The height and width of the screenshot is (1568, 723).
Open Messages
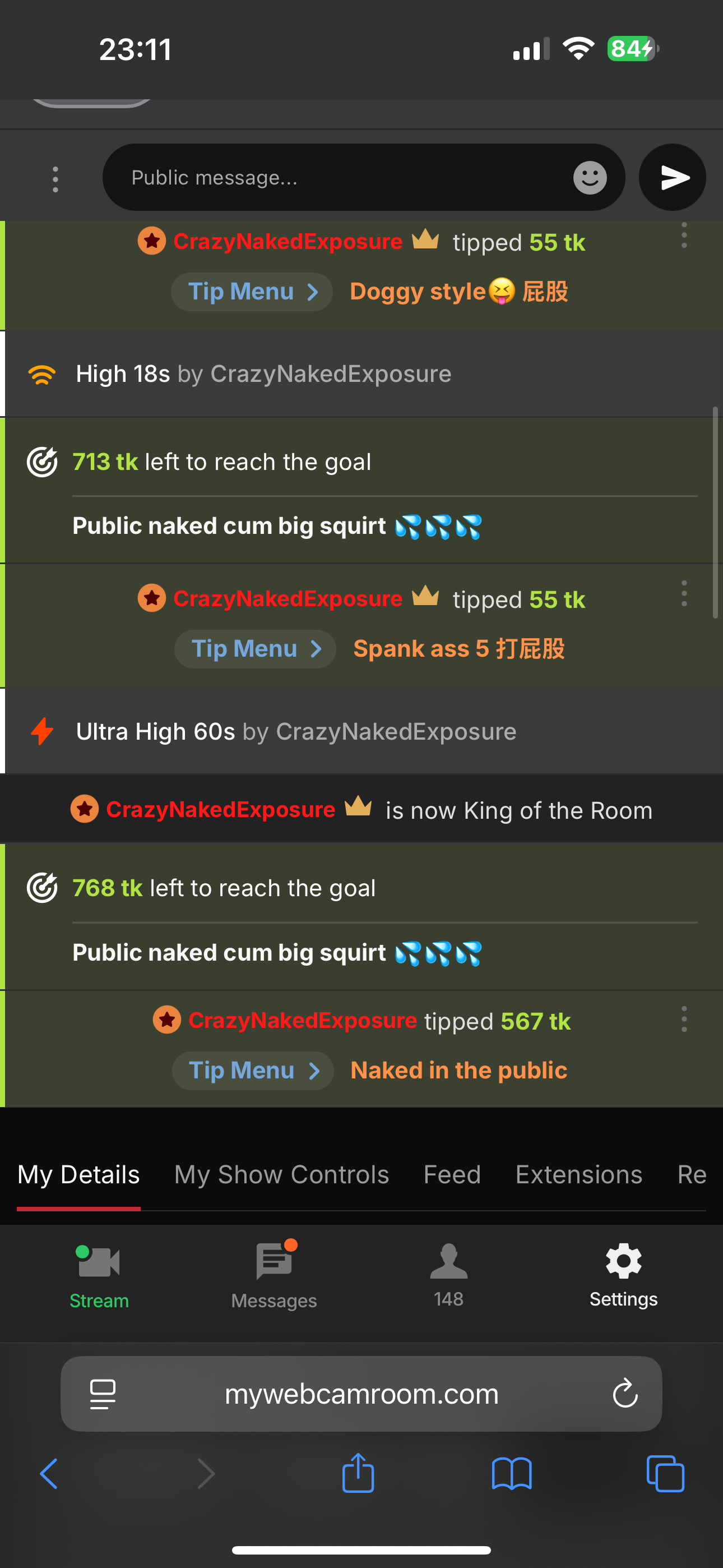(274, 1275)
